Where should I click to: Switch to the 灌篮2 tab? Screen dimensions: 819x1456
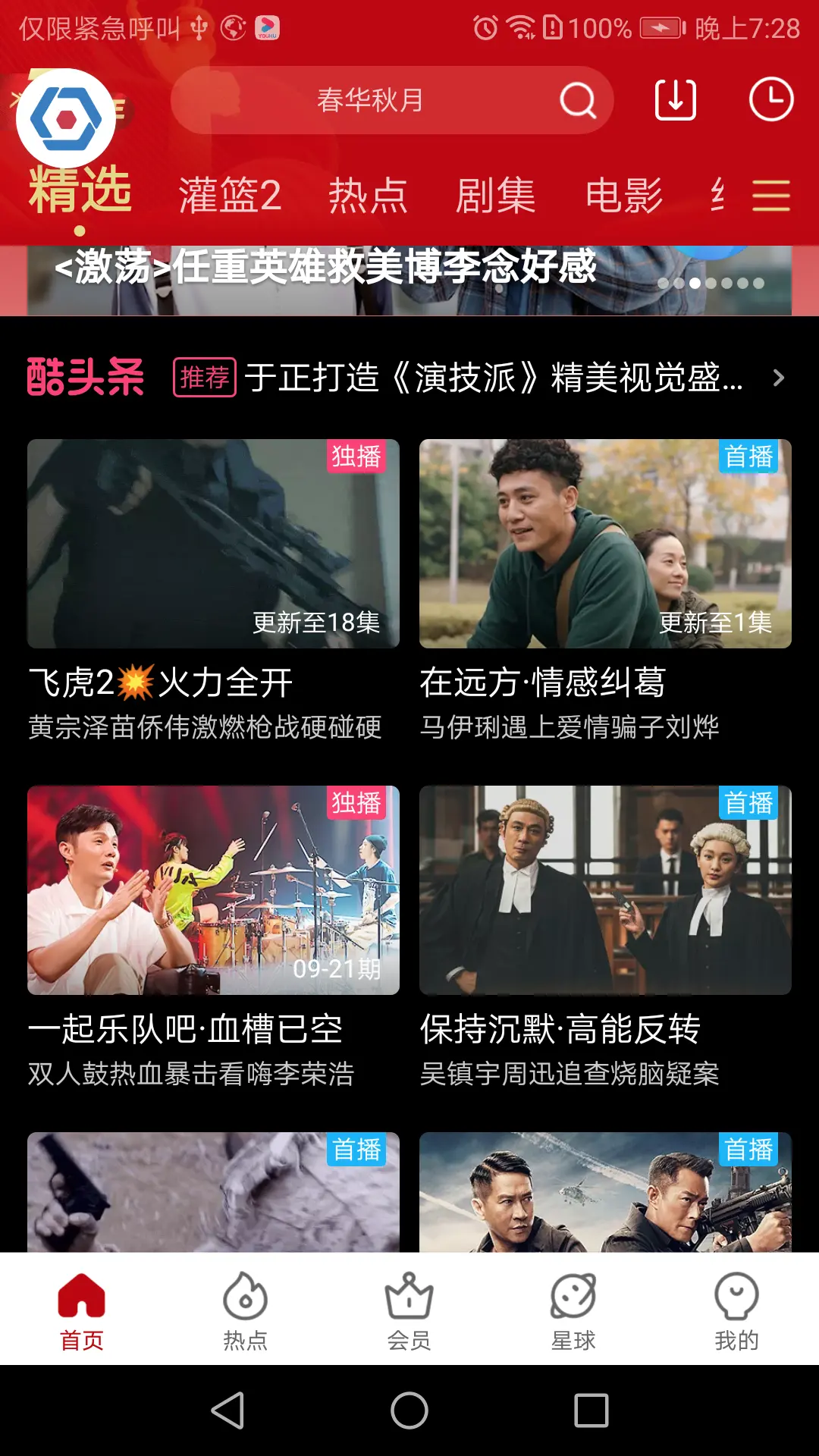coord(230,196)
